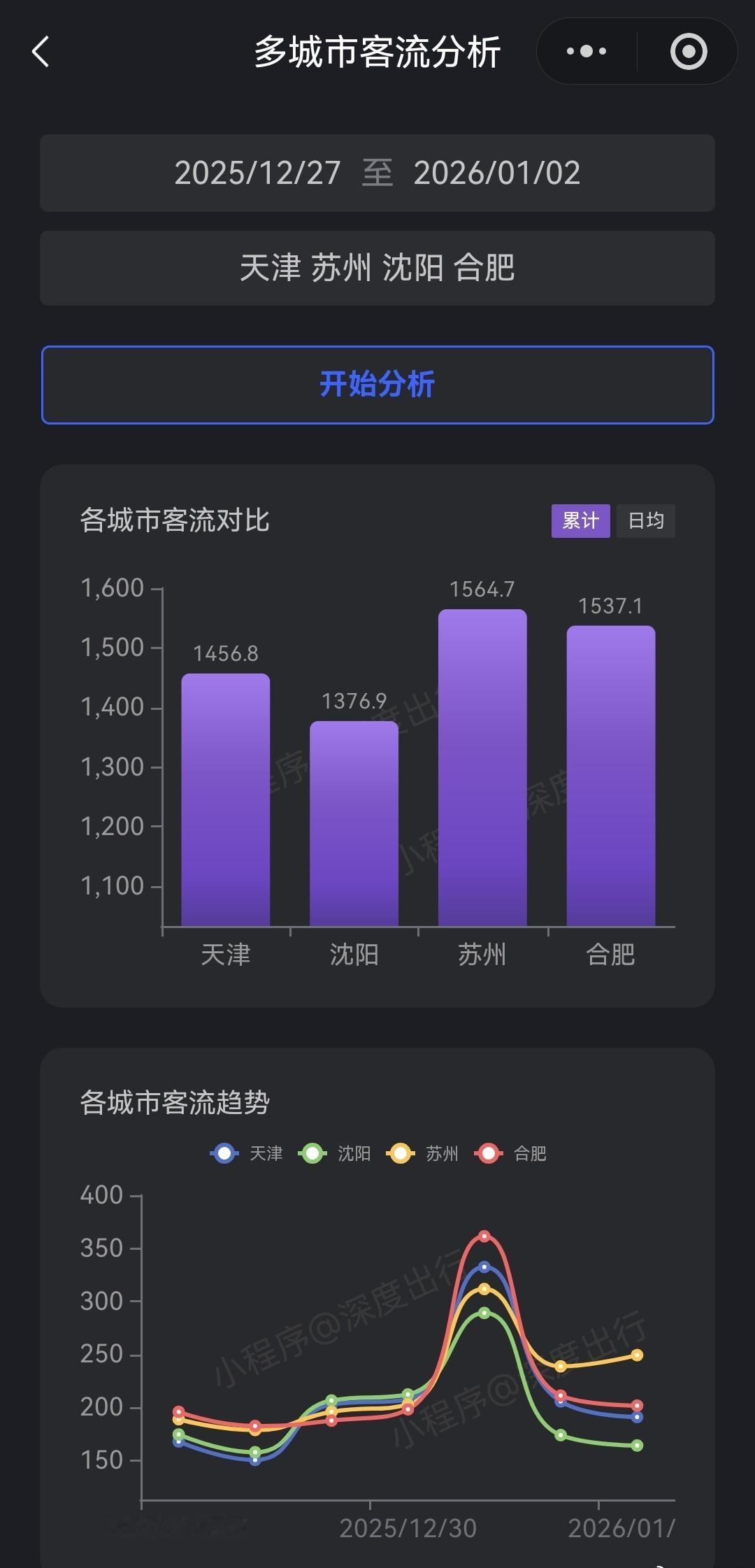Switch to the 日均 tab
This screenshot has width=755, height=1568.
coord(645,520)
